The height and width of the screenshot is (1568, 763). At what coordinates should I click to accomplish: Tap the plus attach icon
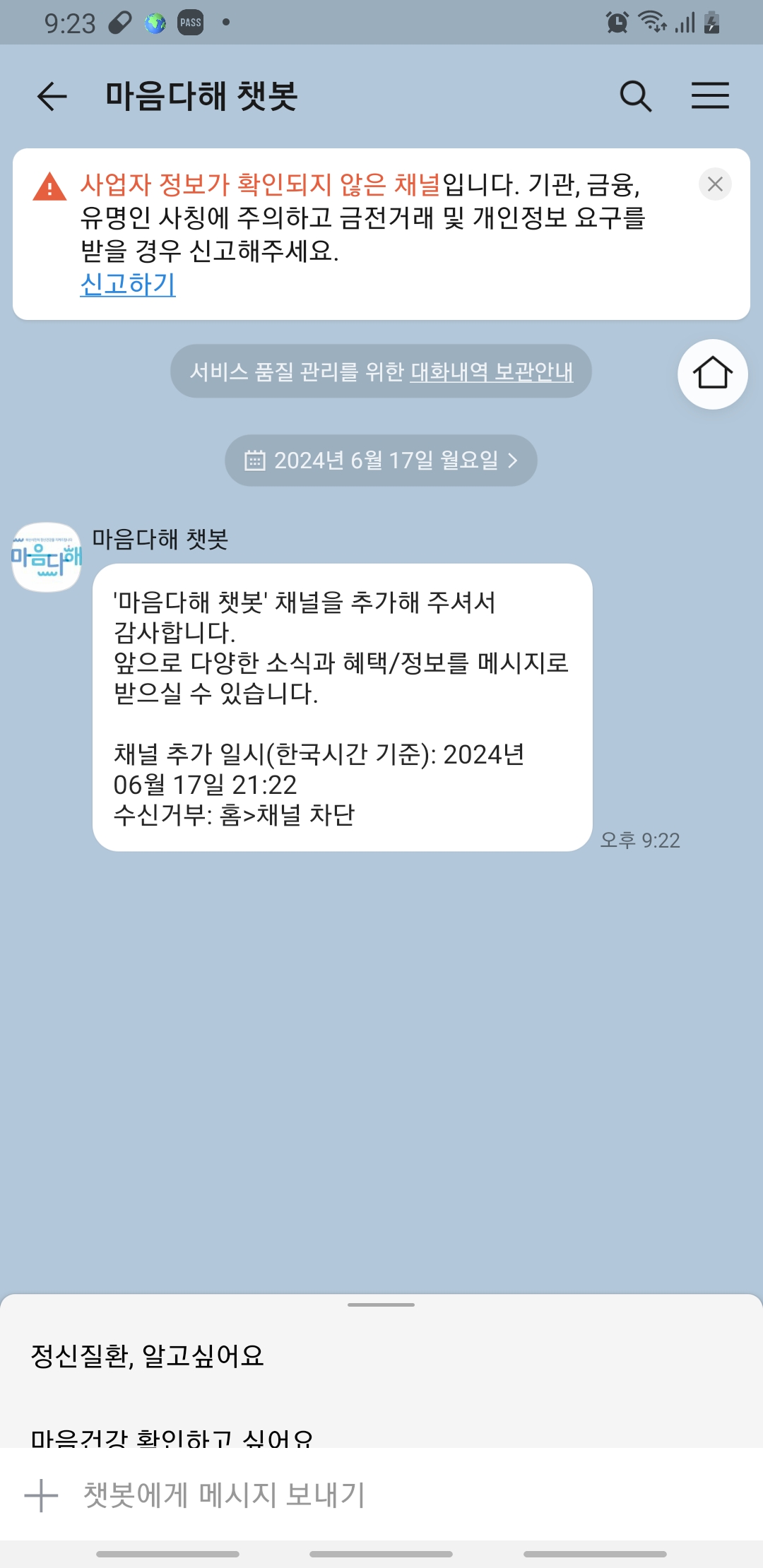(41, 1495)
